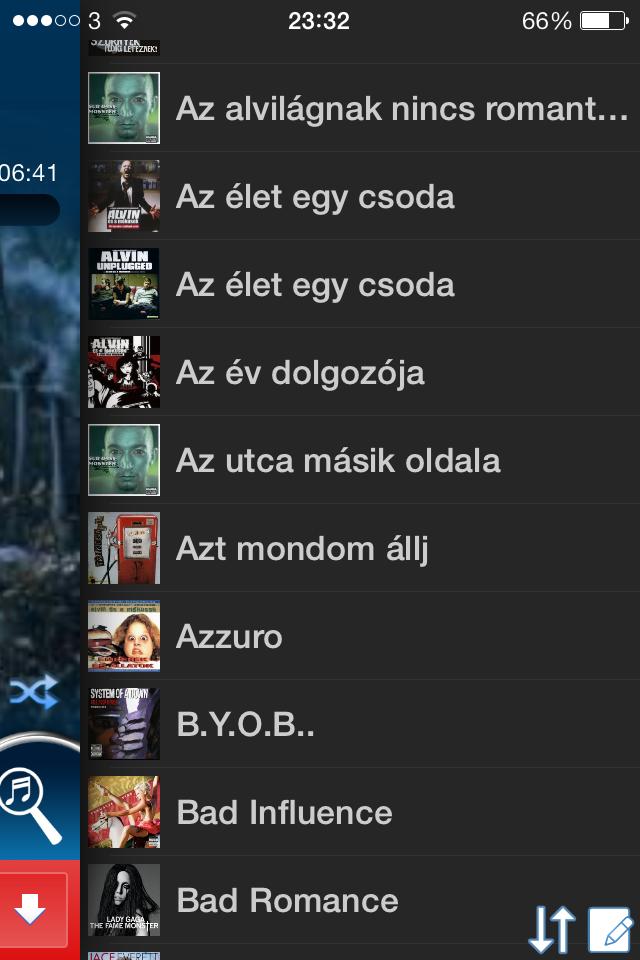640x960 pixels.
Task: Change the list sort order
Action: [551, 928]
